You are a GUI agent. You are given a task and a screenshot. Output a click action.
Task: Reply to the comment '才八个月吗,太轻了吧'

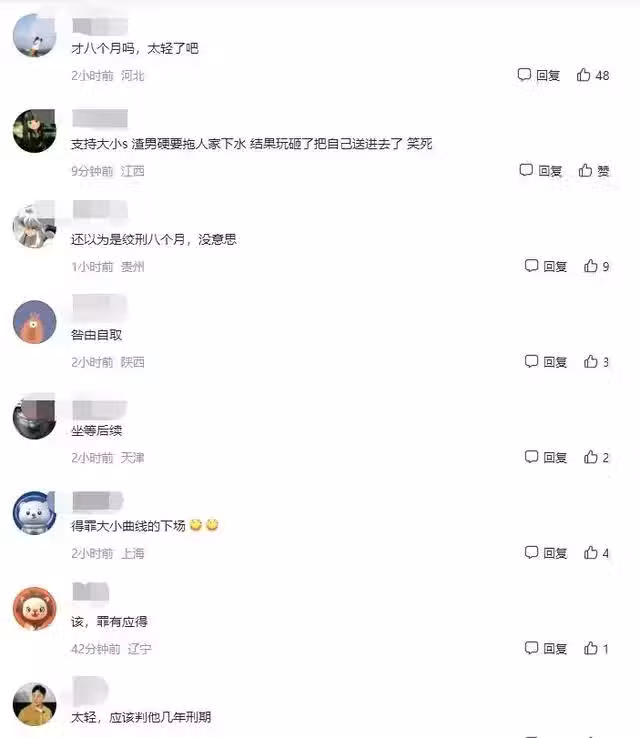tap(539, 75)
